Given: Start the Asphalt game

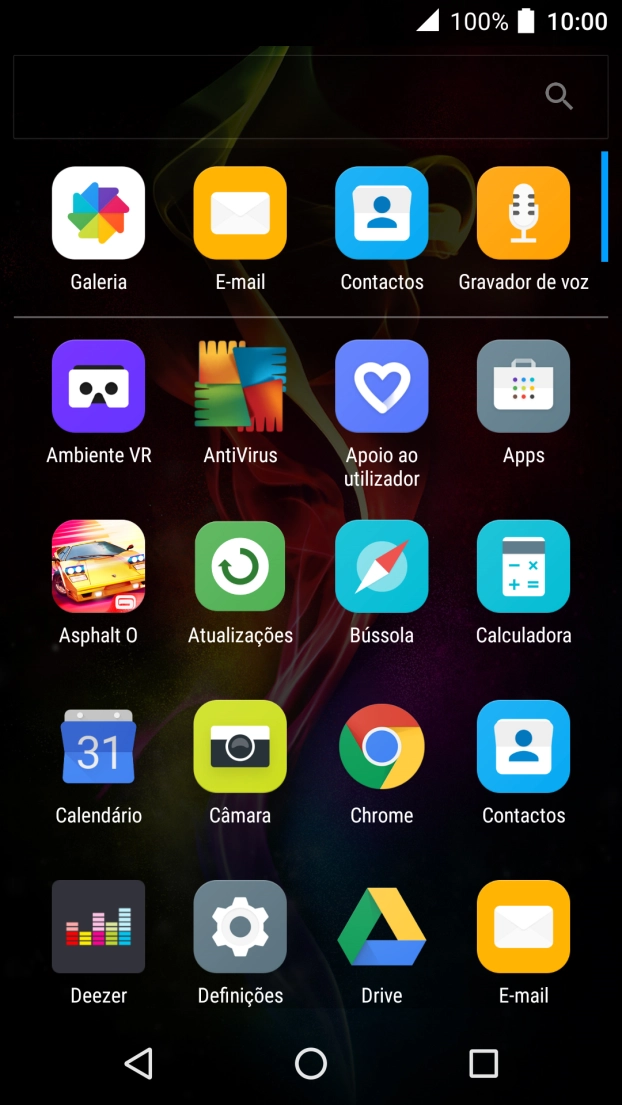Looking at the screenshot, I should pyautogui.click(x=98, y=566).
